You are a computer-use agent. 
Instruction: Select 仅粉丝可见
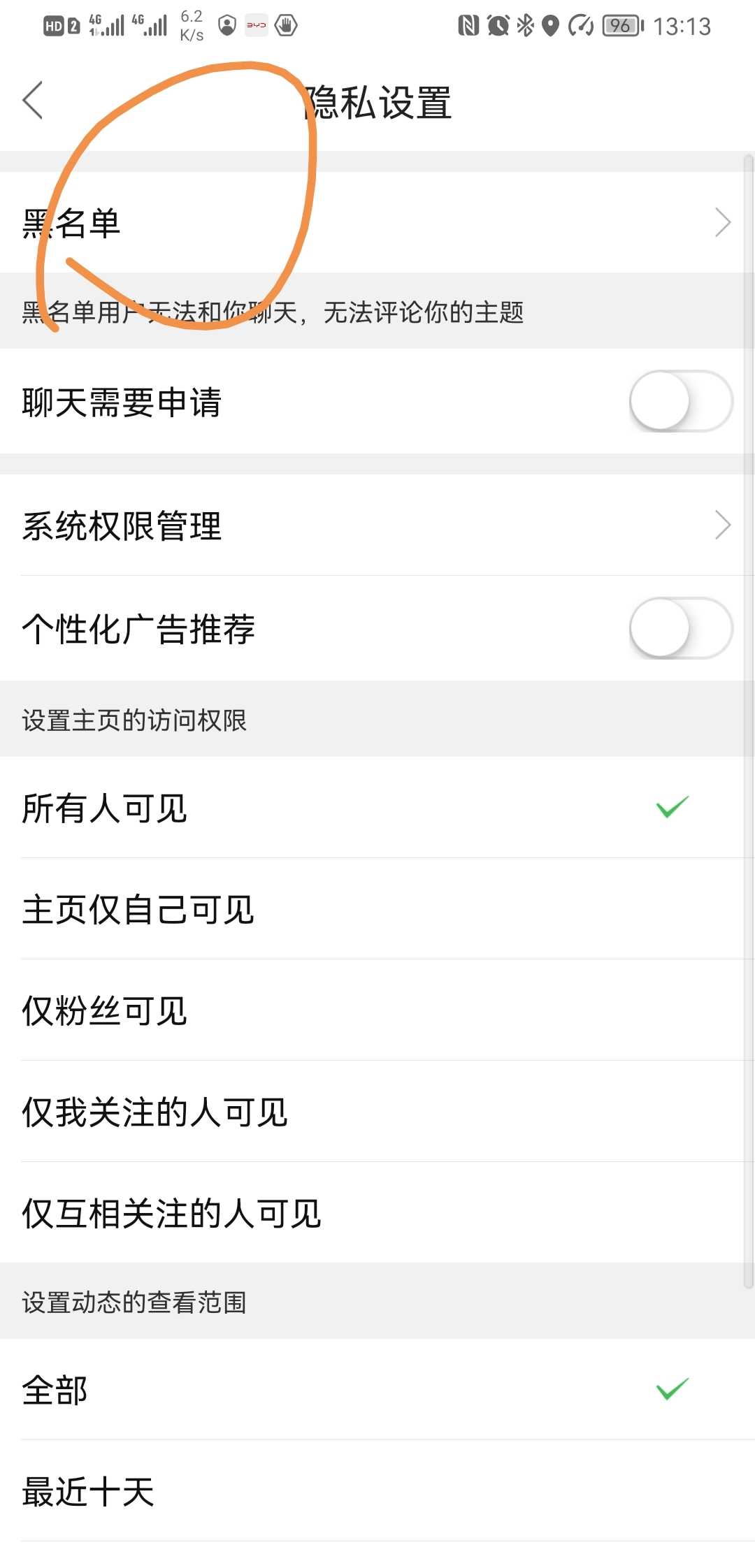tap(377, 1010)
